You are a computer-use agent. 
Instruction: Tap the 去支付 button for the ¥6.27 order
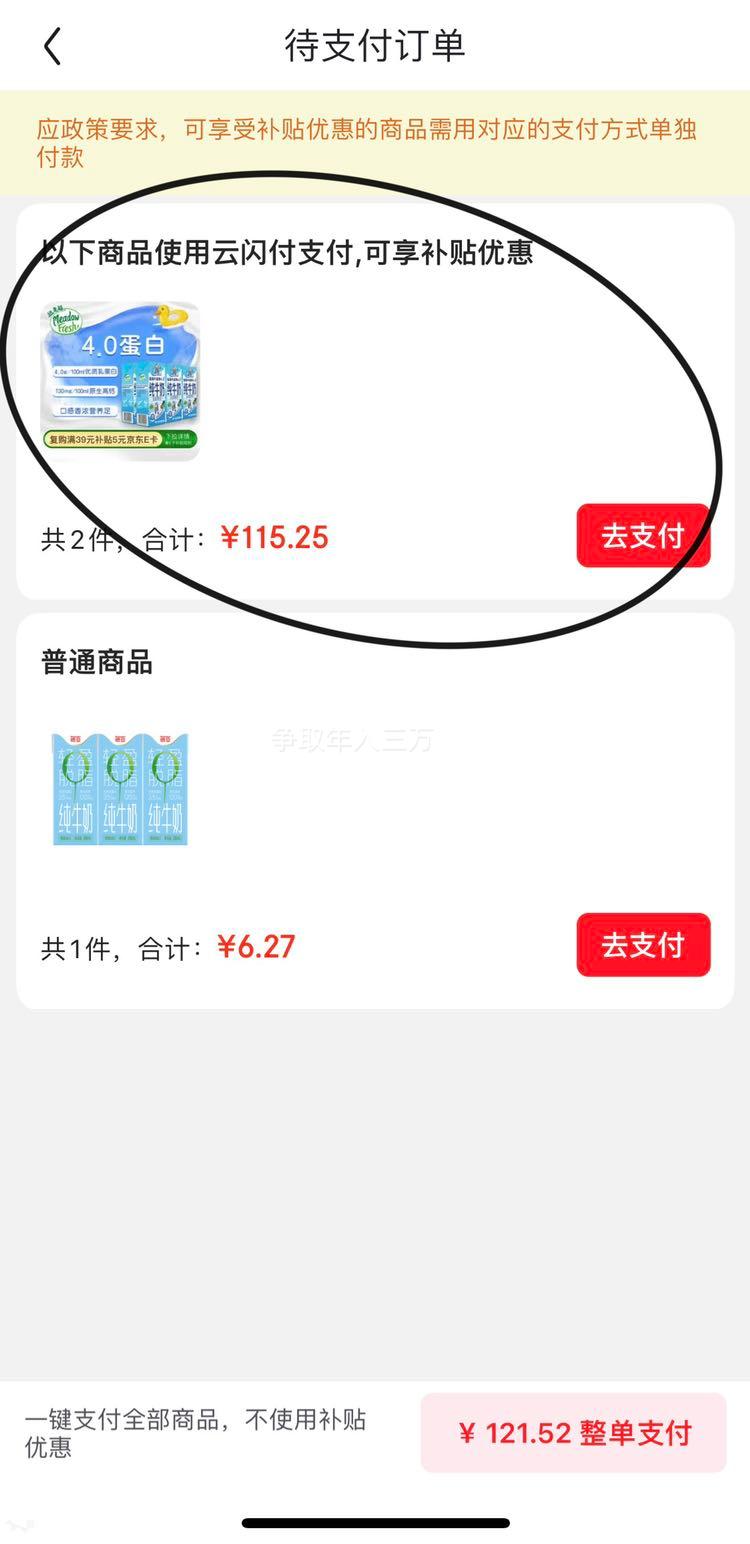(643, 944)
